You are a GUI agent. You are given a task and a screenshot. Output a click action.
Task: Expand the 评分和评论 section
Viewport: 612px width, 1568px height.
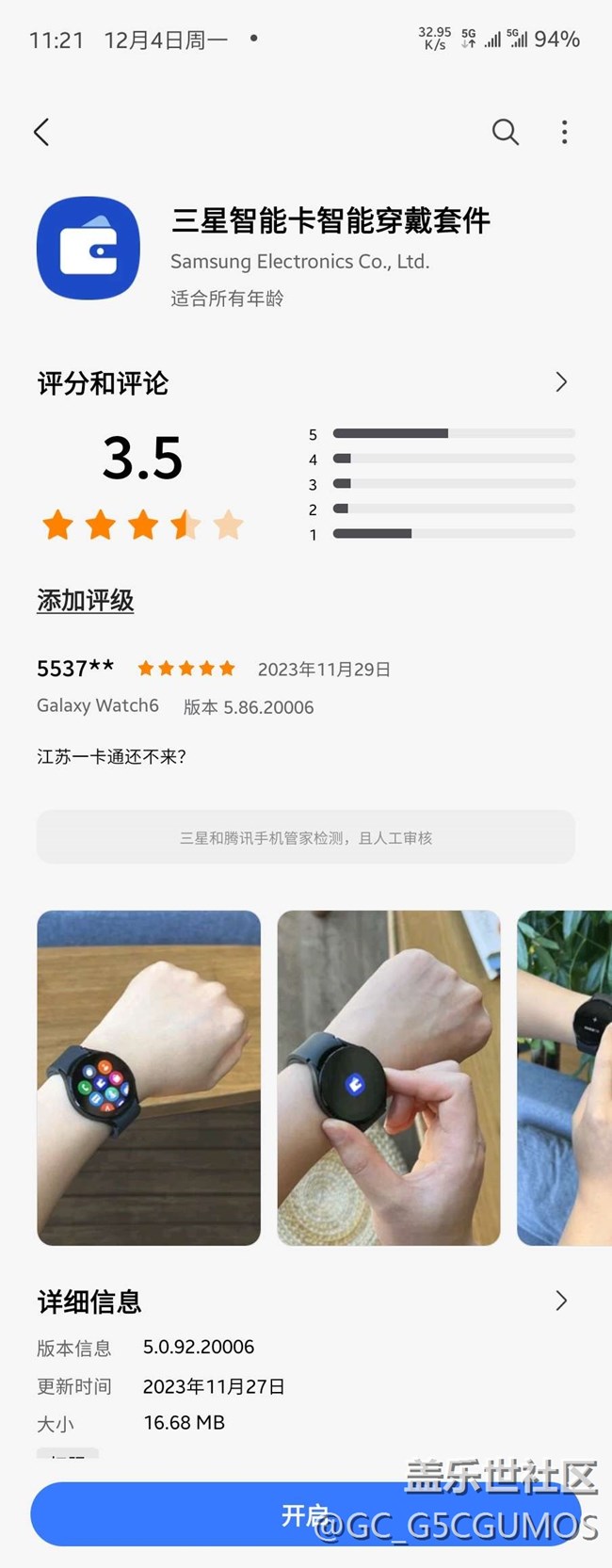pyautogui.click(x=561, y=382)
